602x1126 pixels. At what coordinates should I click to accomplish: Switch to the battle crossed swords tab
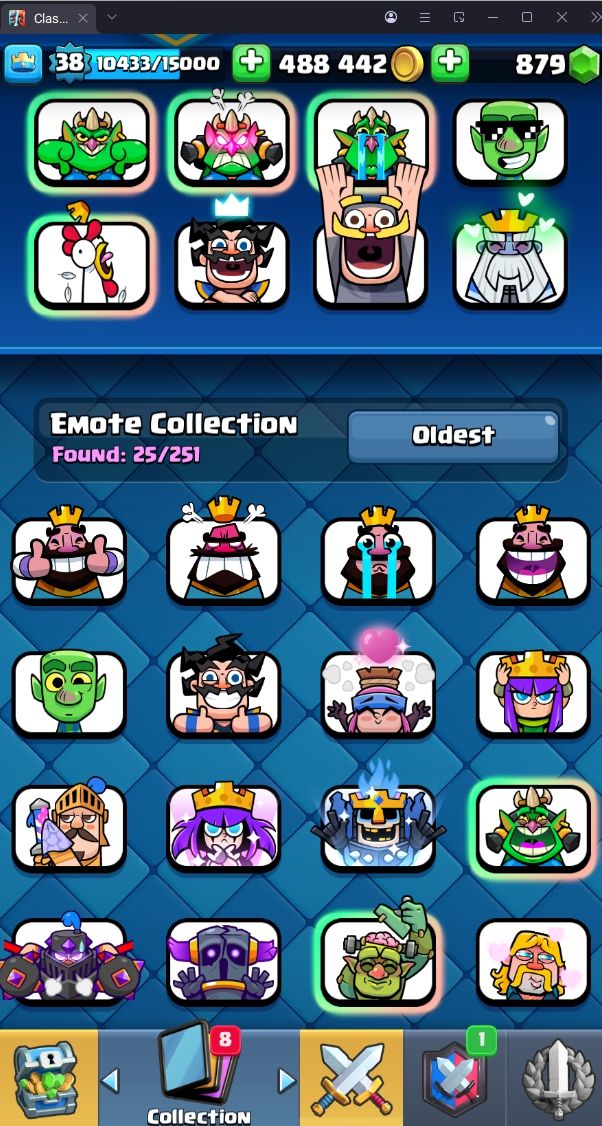351,1080
